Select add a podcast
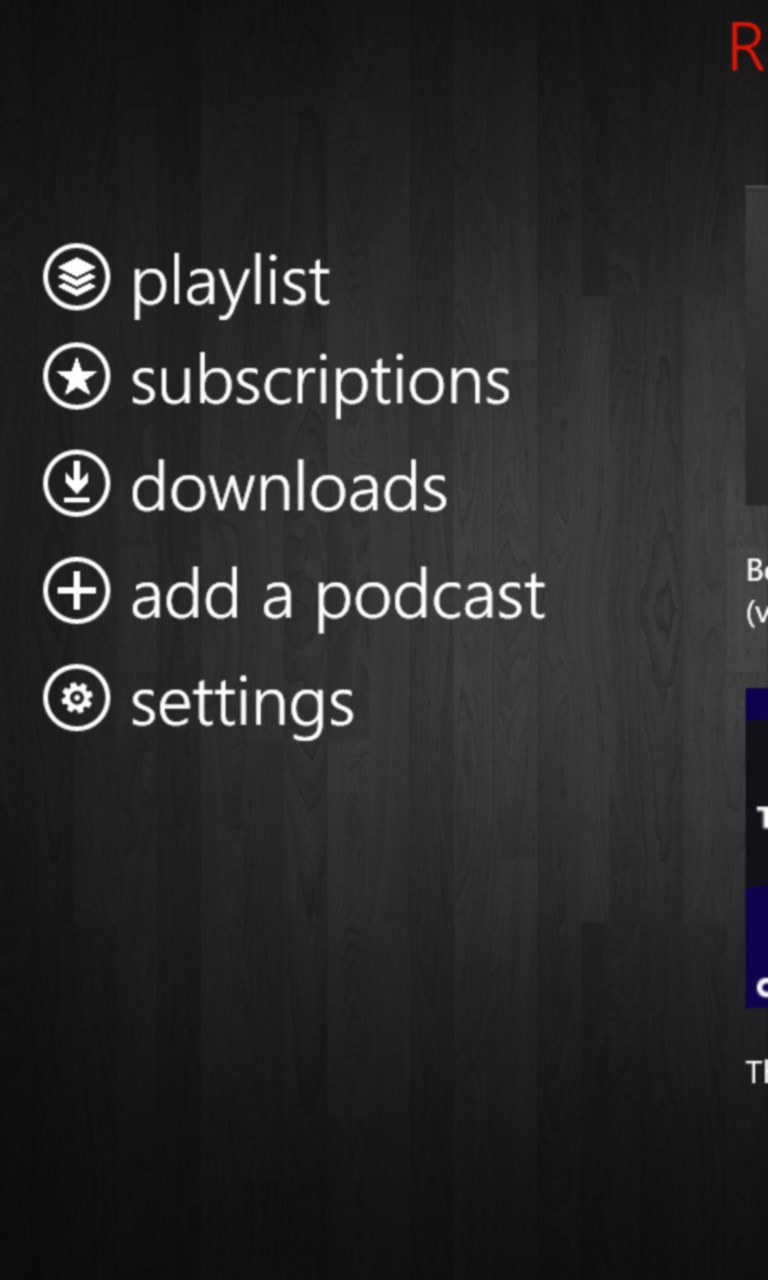768x1280 pixels. click(x=336, y=594)
